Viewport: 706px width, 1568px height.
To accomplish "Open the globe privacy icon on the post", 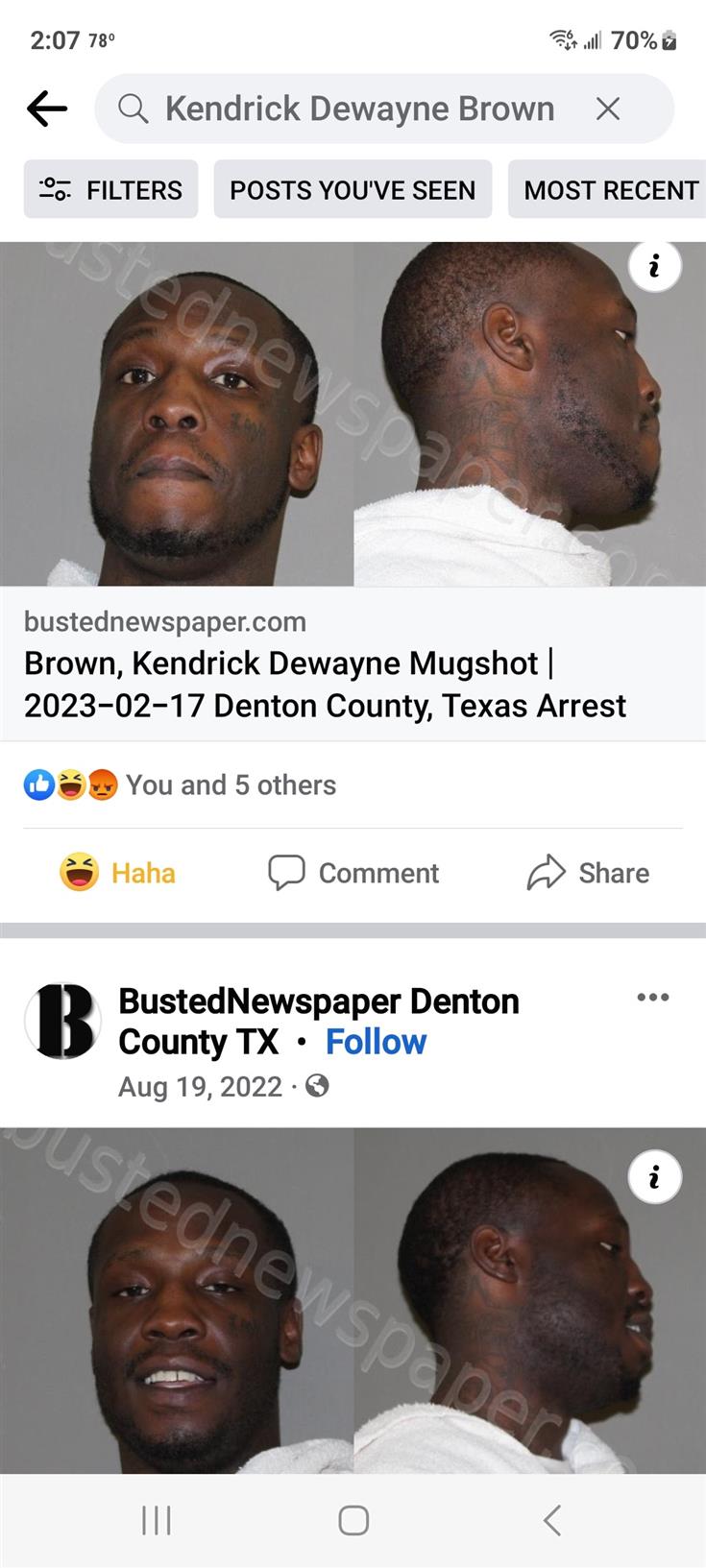I will 317,1085.
